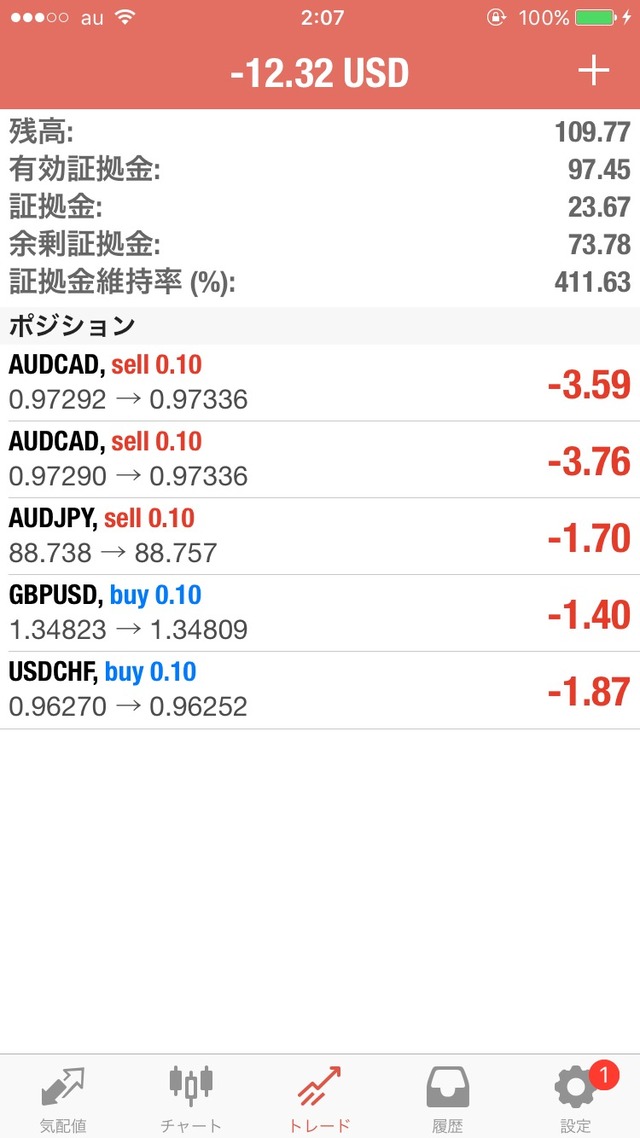The height and width of the screenshot is (1138, 640).
Task: Open the AUDCAD sell position at 0.97292
Action: point(320,383)
